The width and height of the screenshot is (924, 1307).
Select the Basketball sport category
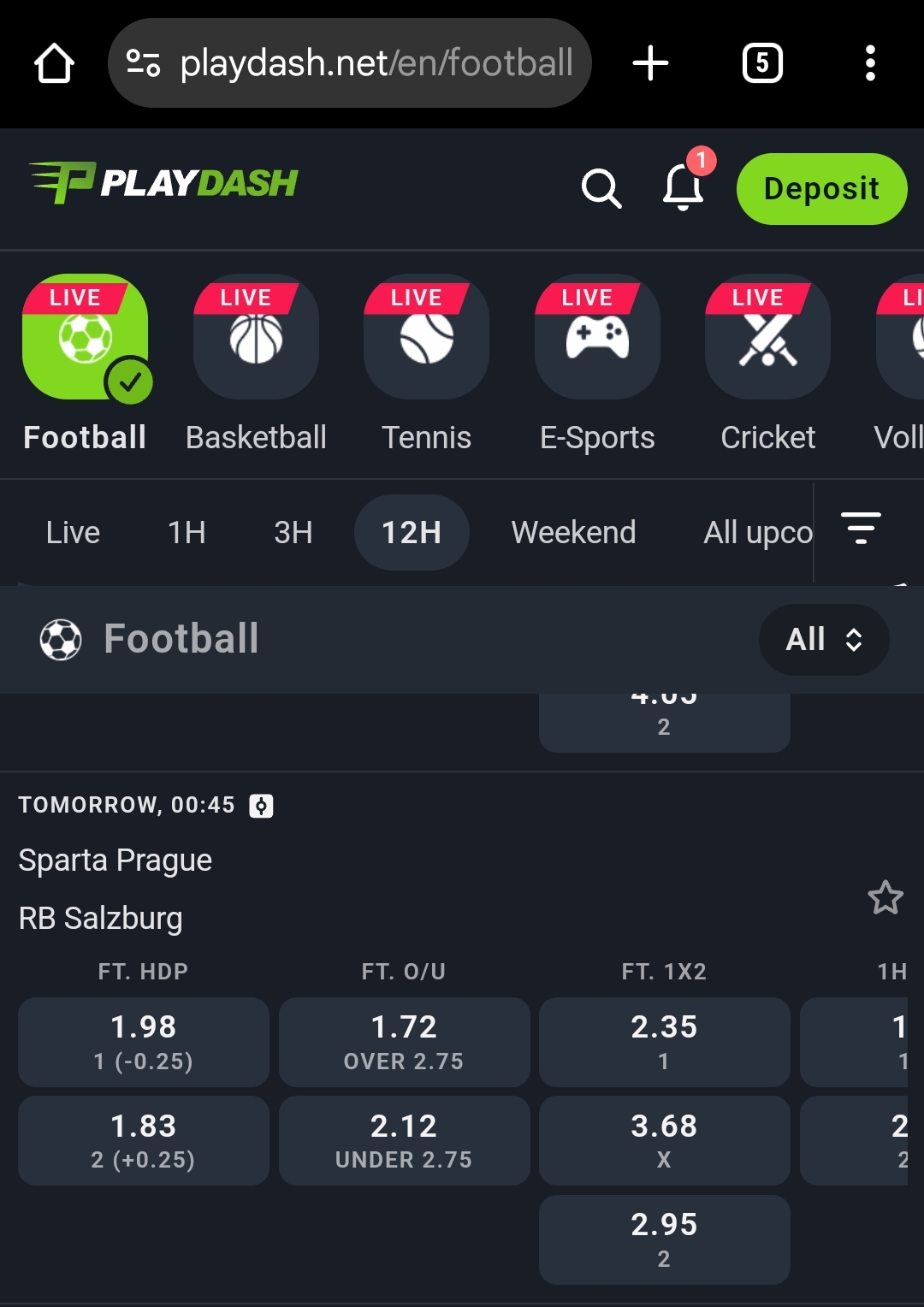(256, 364)
